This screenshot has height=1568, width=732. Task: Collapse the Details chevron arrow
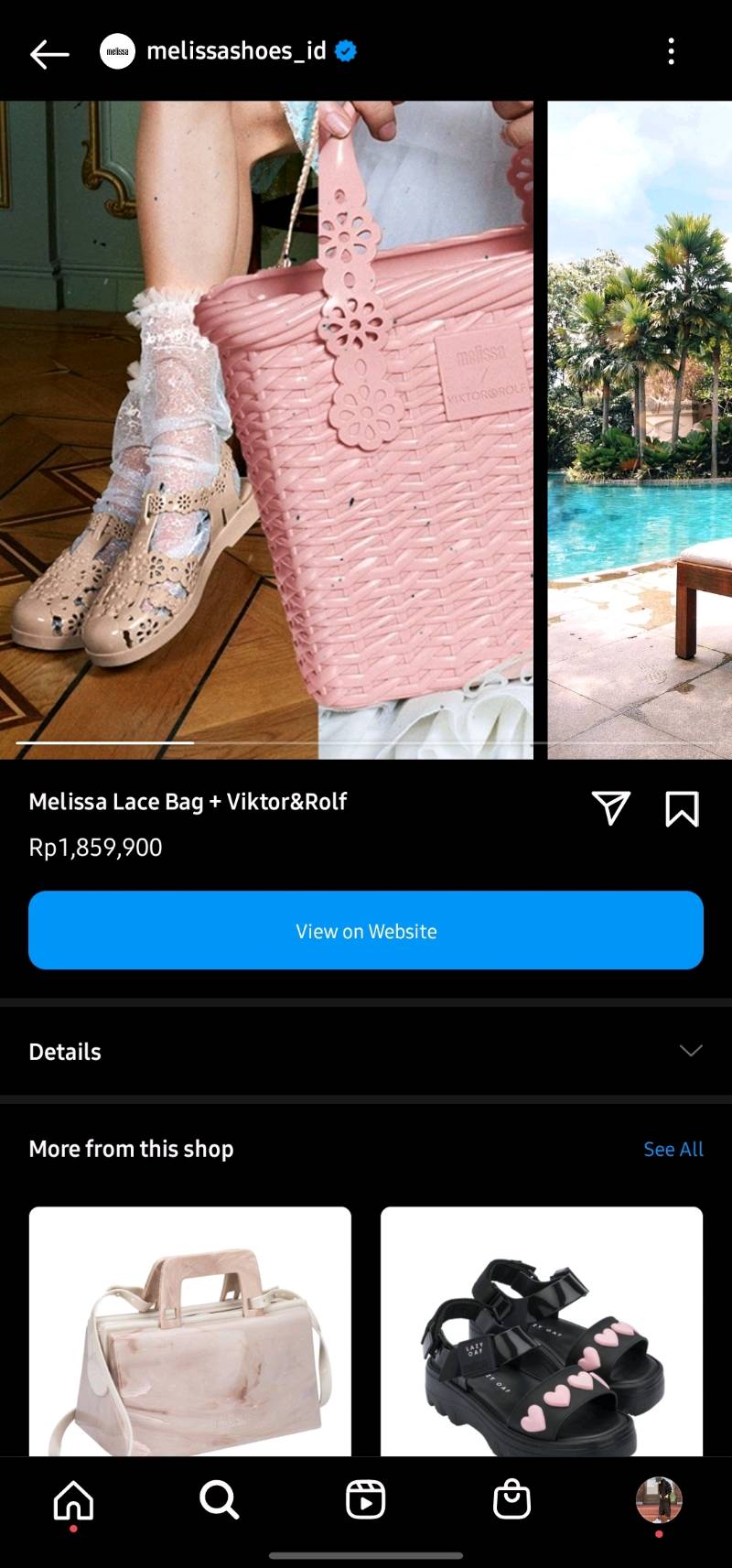click(x=691, y=1053)
